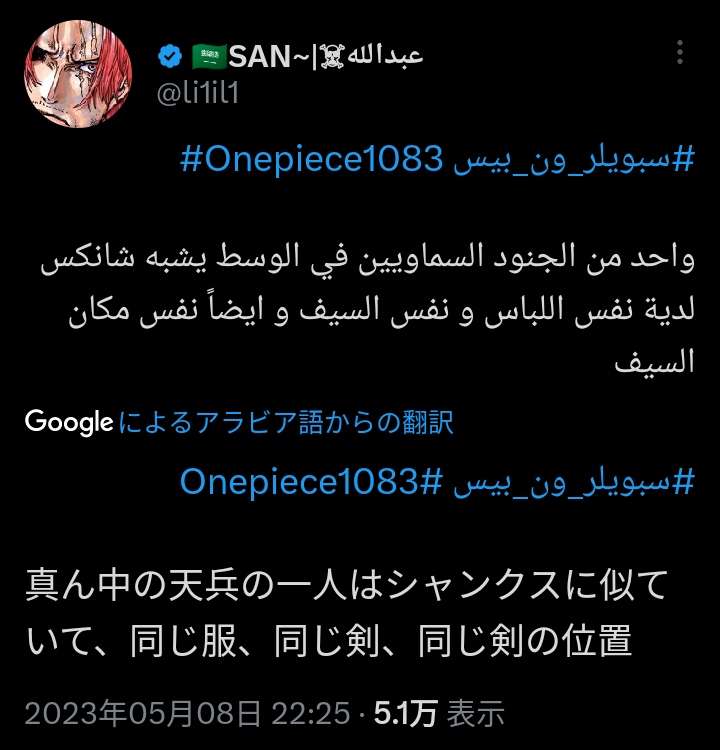
Task: Open #Onepiece1083 hashtag in the original Arabic tweet
Action: coord(311,160)
